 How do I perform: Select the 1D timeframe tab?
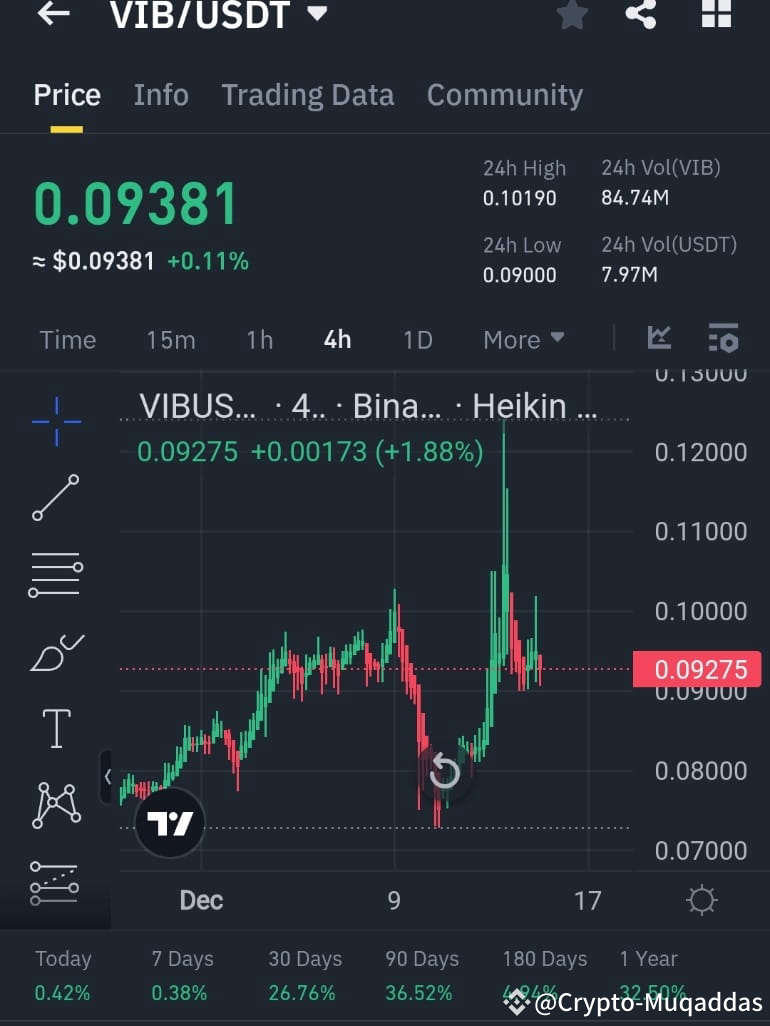[x=417, y=340]
